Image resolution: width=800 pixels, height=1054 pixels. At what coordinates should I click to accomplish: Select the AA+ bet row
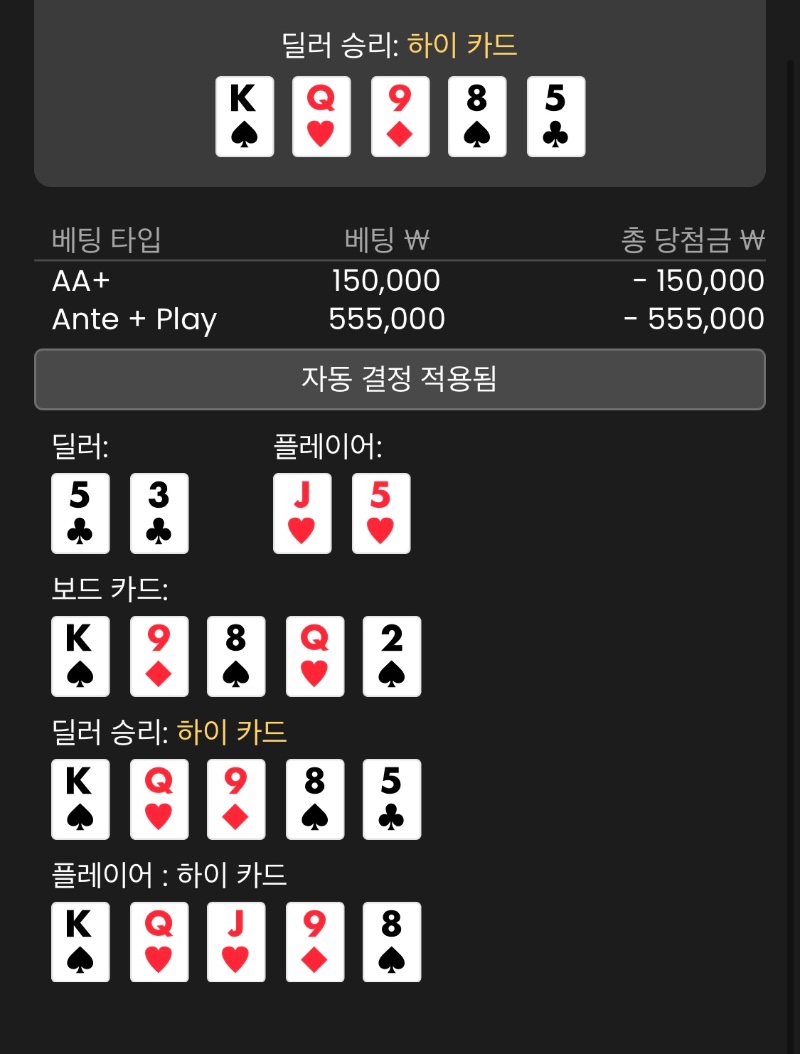pyautogui.click(x=80, y=281)
